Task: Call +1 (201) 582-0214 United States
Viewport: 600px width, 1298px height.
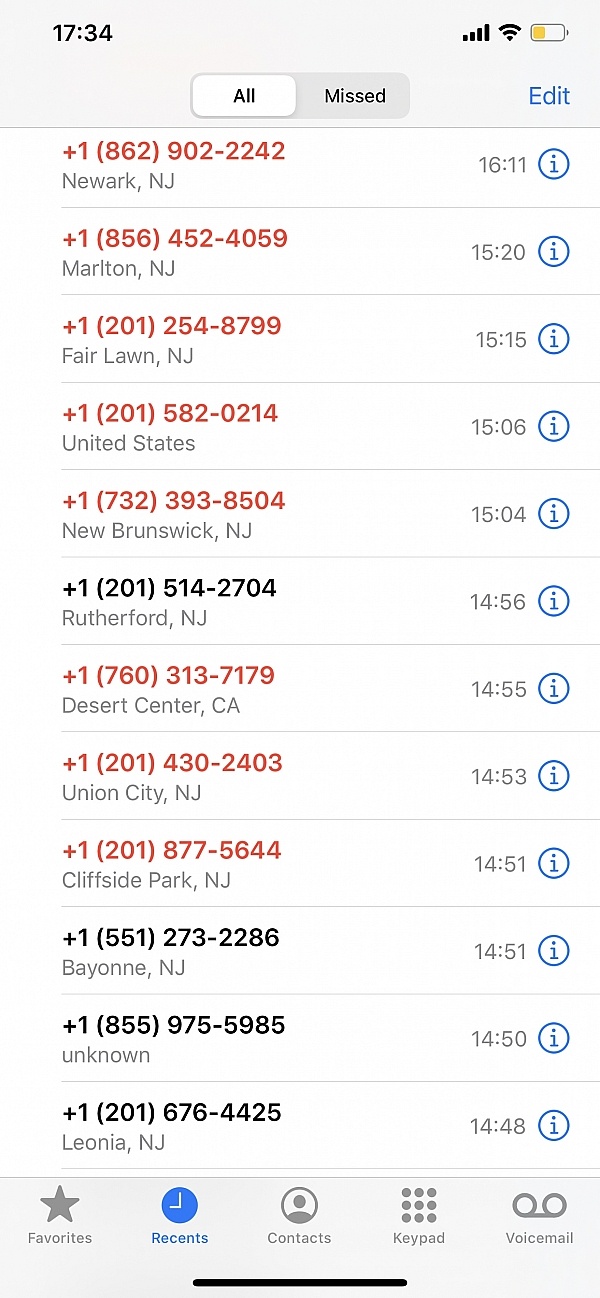Action: 300,427
